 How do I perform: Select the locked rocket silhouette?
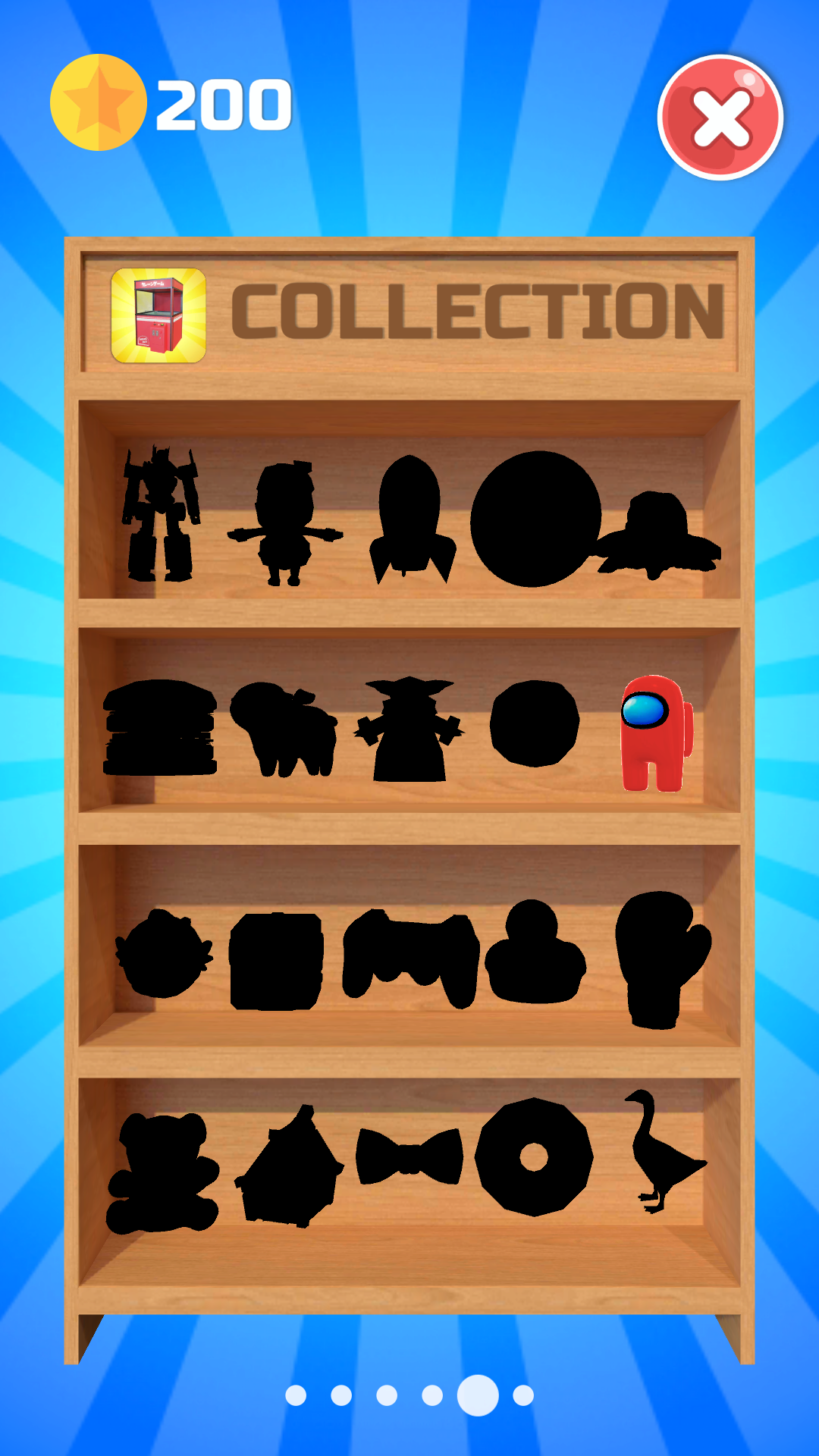pyautogui.click(x=413, y=519)
